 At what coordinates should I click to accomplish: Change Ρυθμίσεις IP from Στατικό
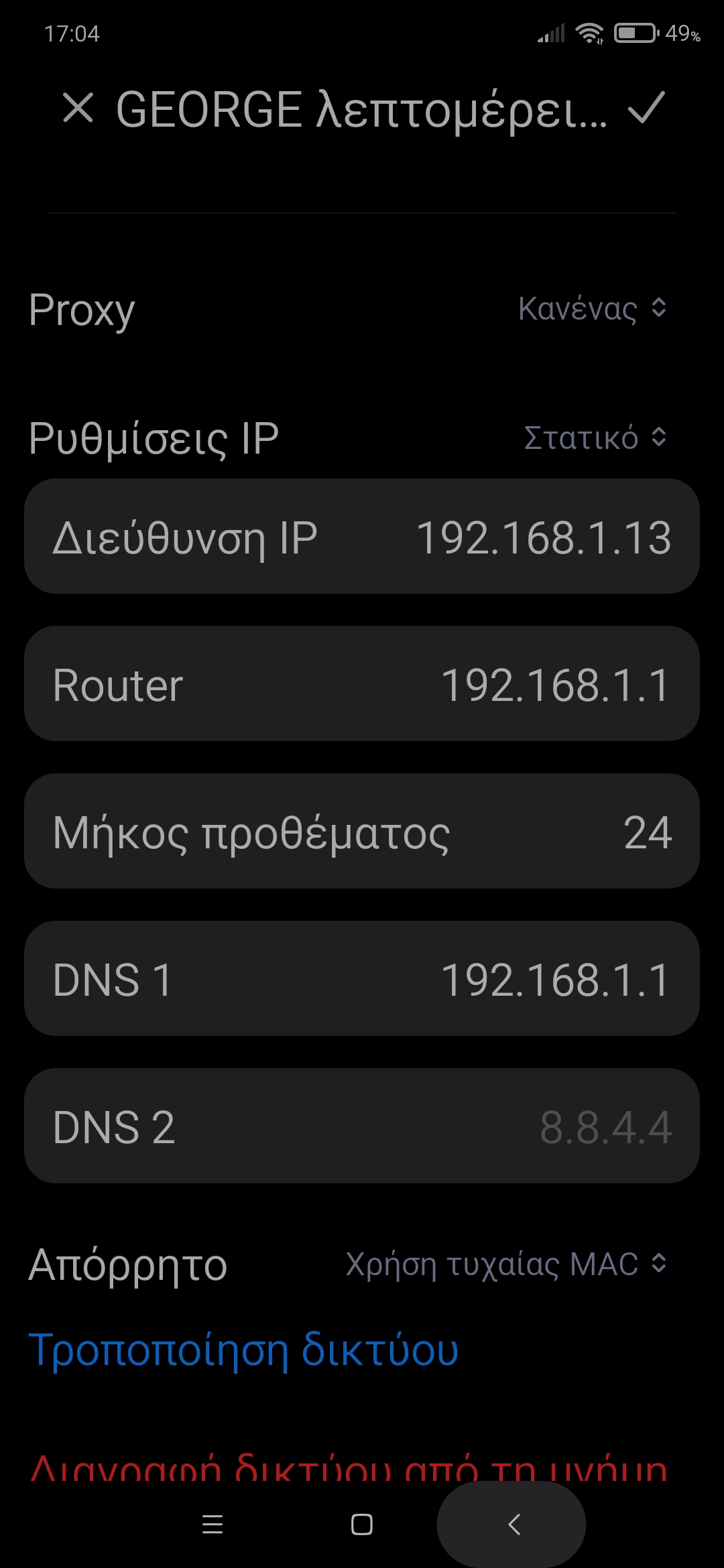click(x=595, y=438)
